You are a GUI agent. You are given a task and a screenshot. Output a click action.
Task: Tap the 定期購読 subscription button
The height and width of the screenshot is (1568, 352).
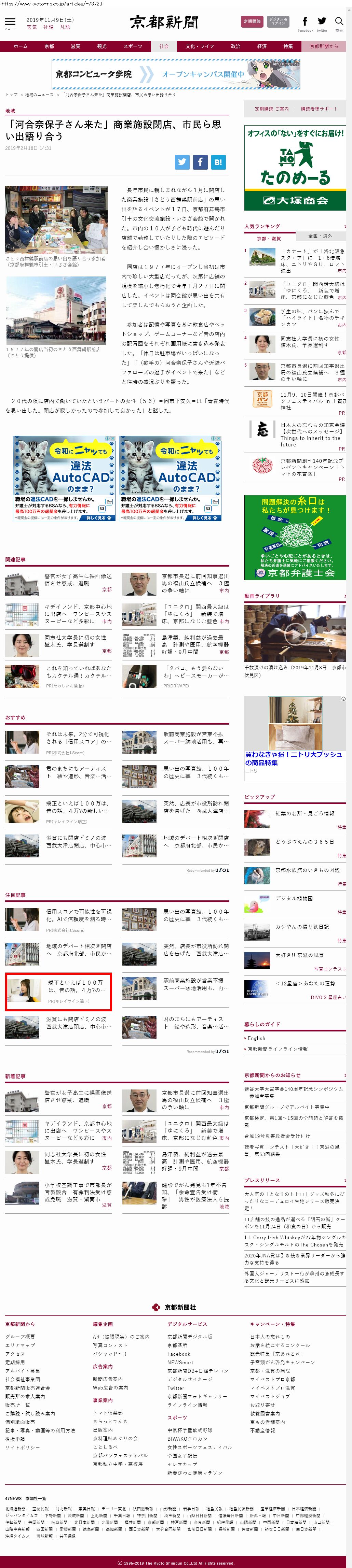coord(252,21)
